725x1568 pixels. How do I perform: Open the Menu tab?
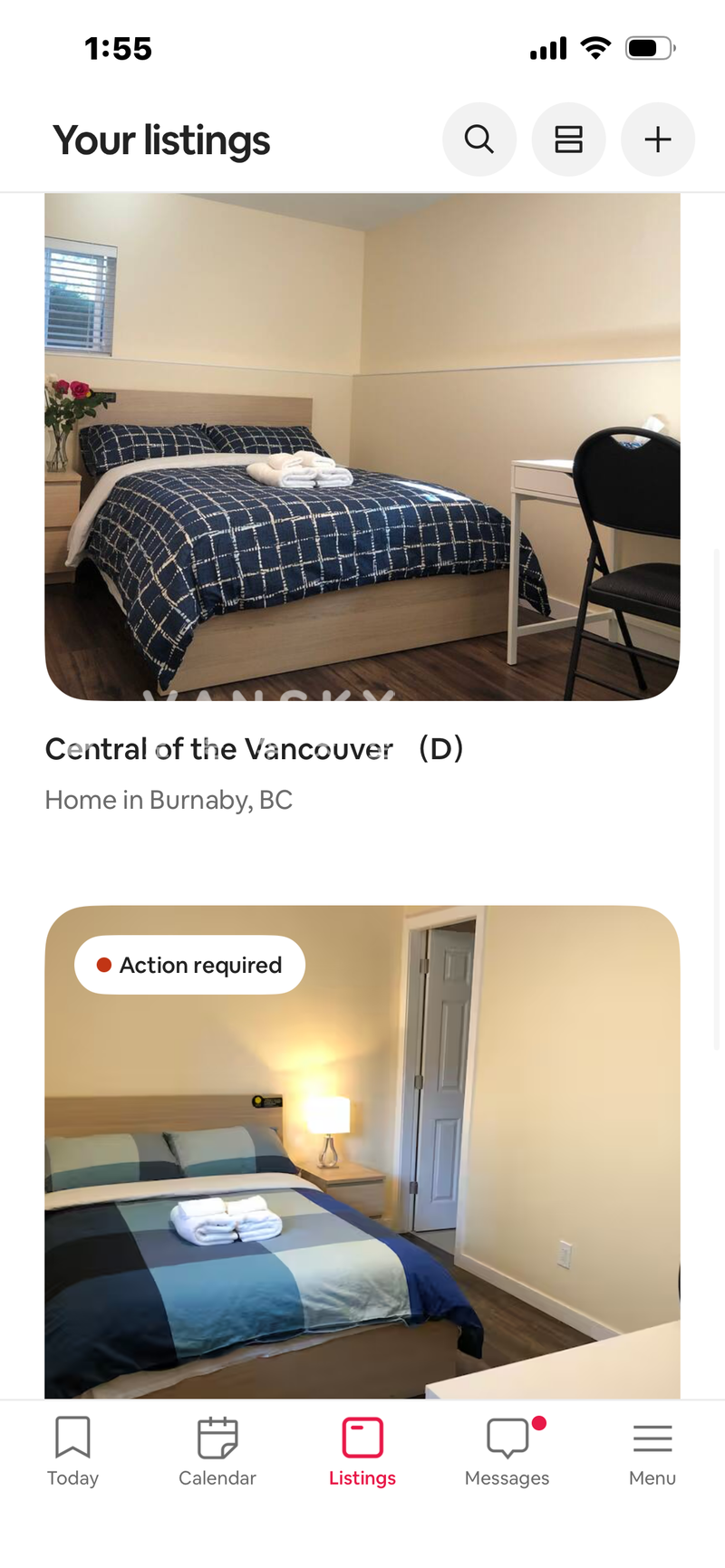click(652, 1452)
